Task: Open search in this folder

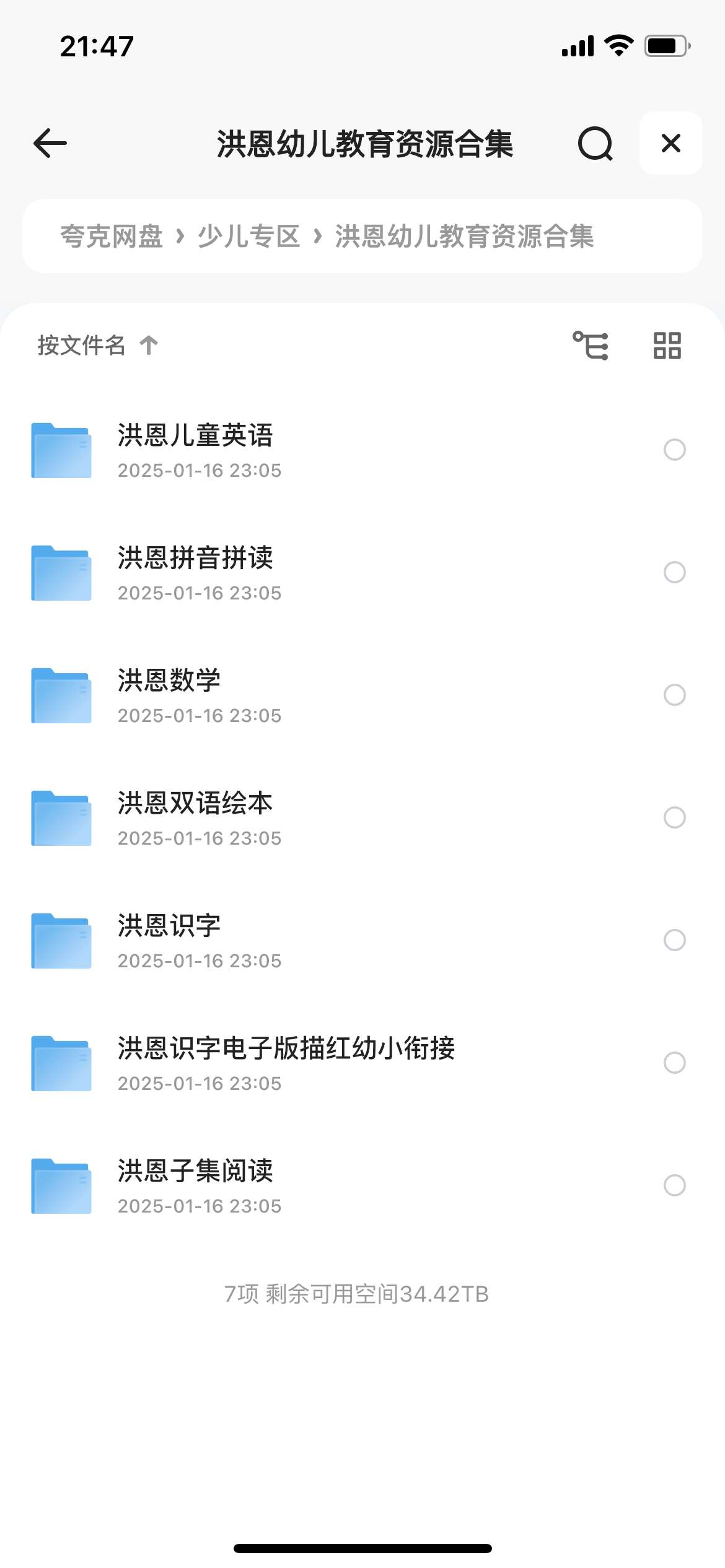Action: (595, 144)
